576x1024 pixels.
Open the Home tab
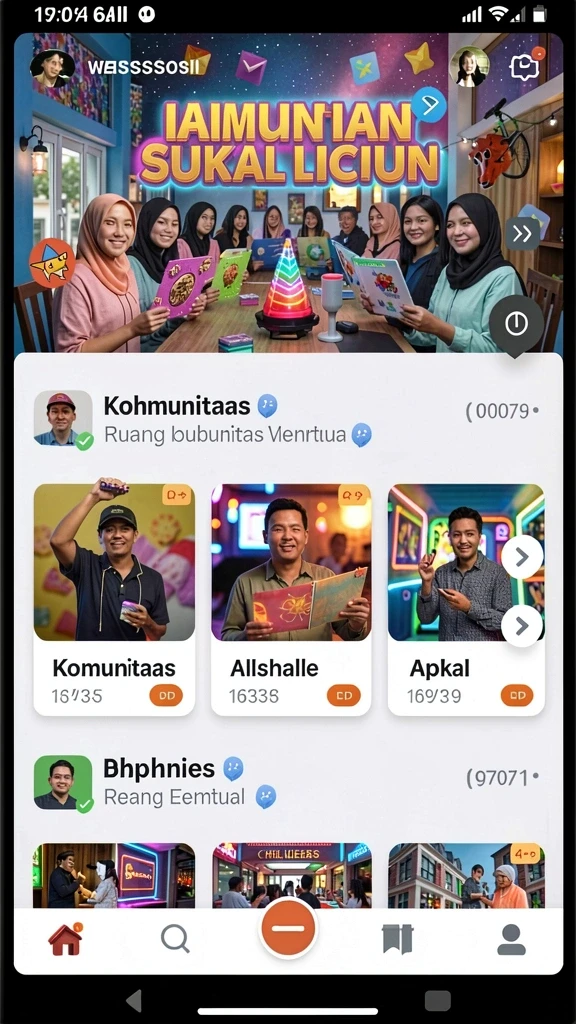(65, 939)
